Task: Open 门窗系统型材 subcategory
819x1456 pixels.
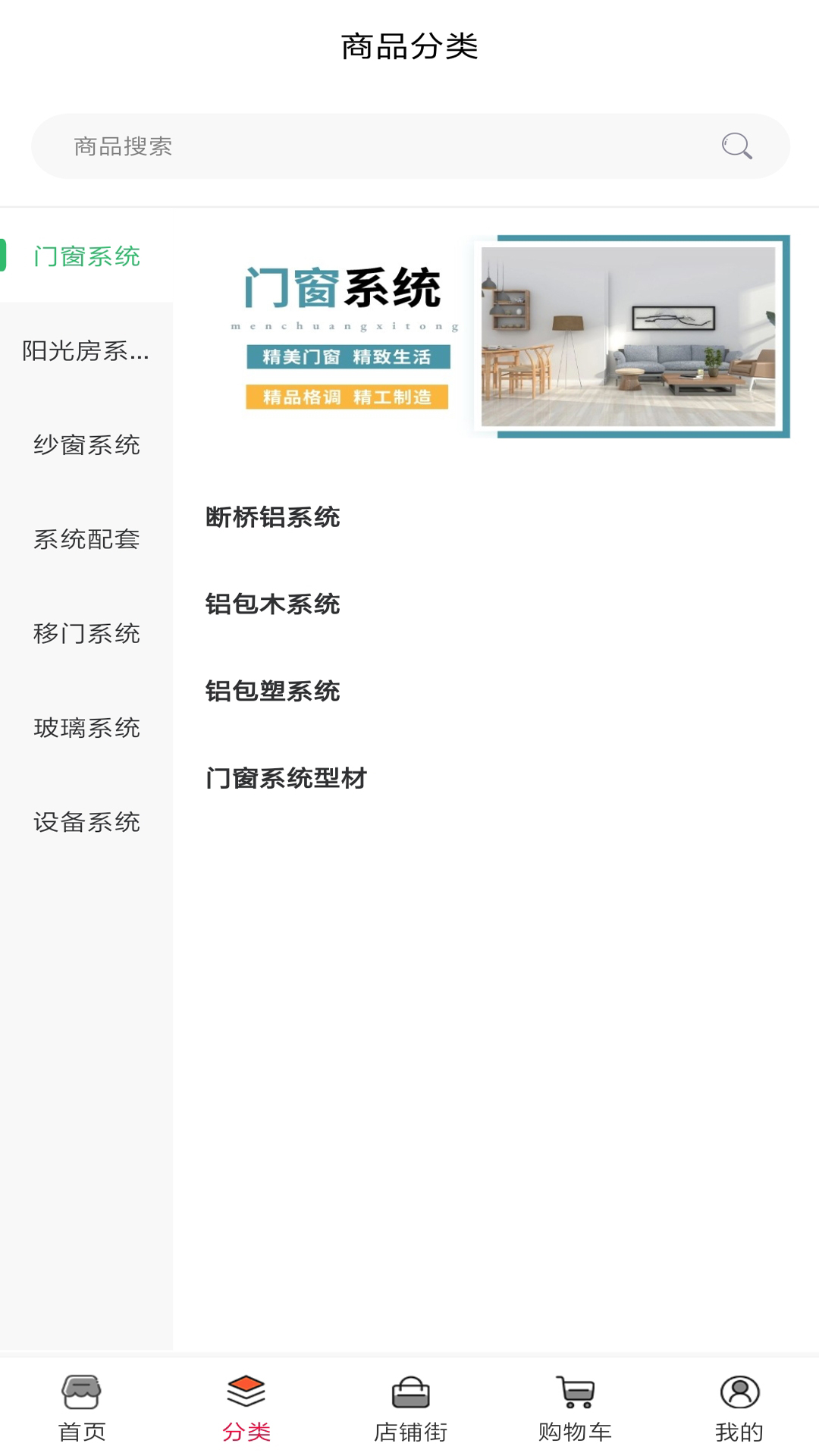Action: click(x=286, y=778)
